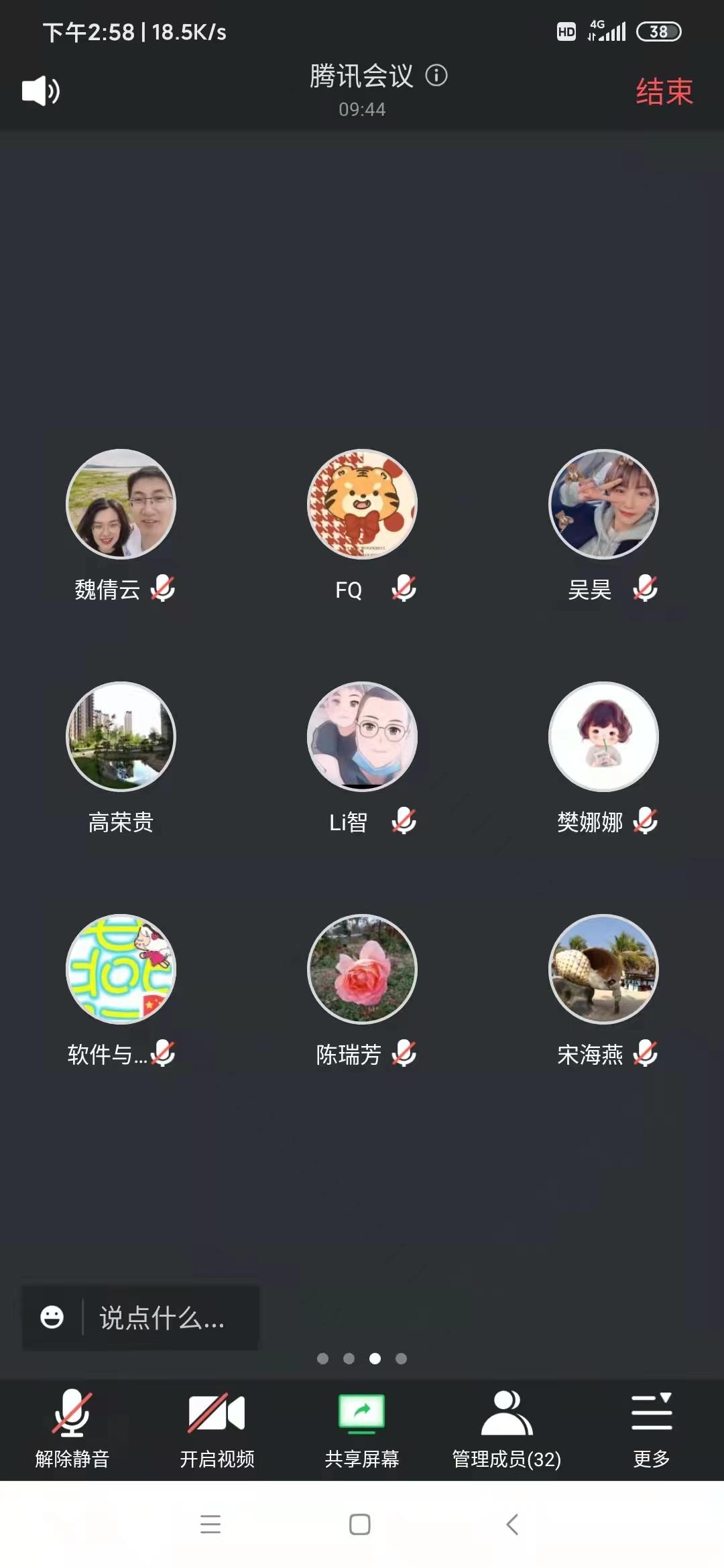Toggle the speaker audio icon
724x1568 pixels.
pos(41,90)
